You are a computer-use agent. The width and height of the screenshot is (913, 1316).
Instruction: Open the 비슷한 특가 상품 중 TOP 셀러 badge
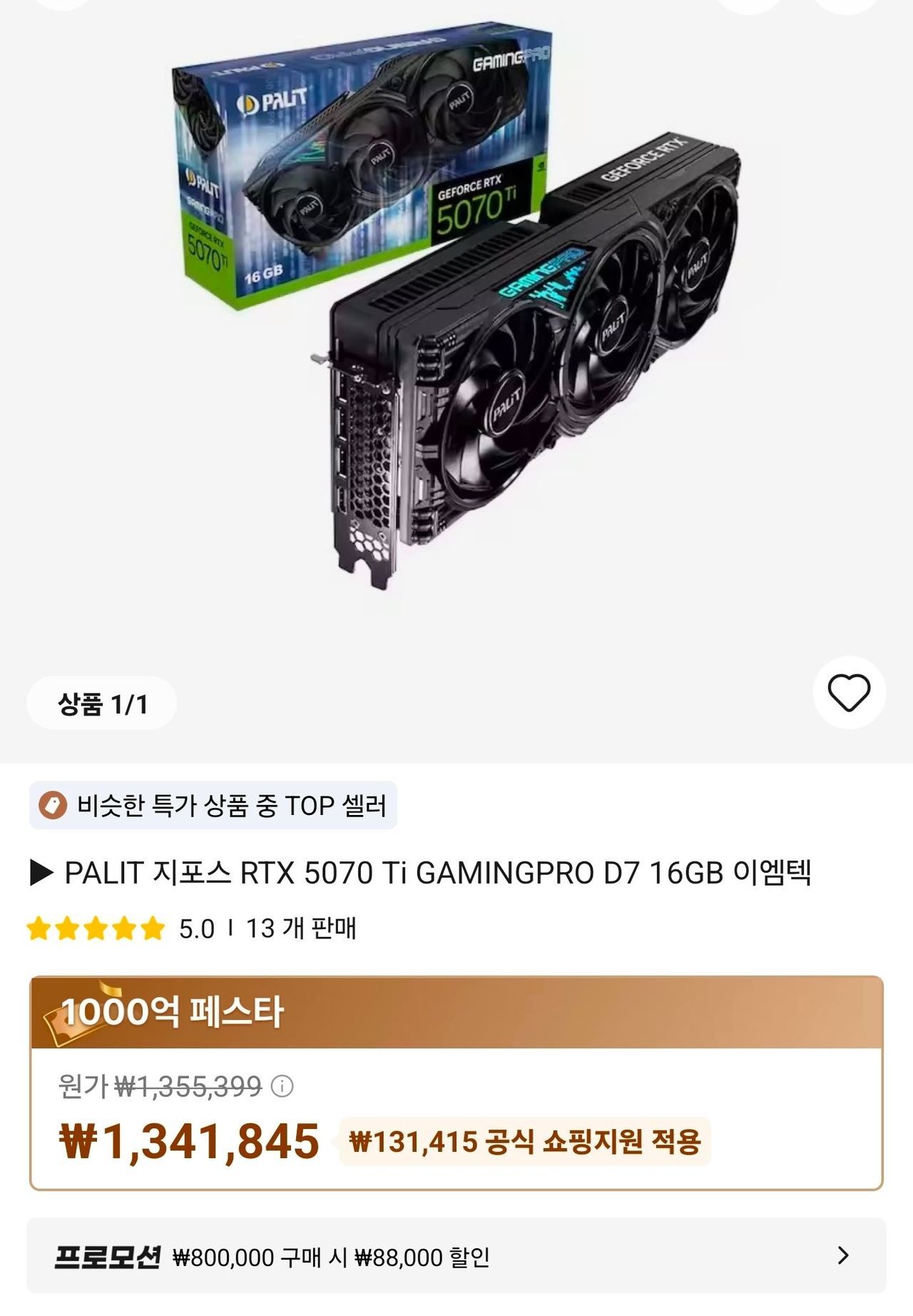213,806
